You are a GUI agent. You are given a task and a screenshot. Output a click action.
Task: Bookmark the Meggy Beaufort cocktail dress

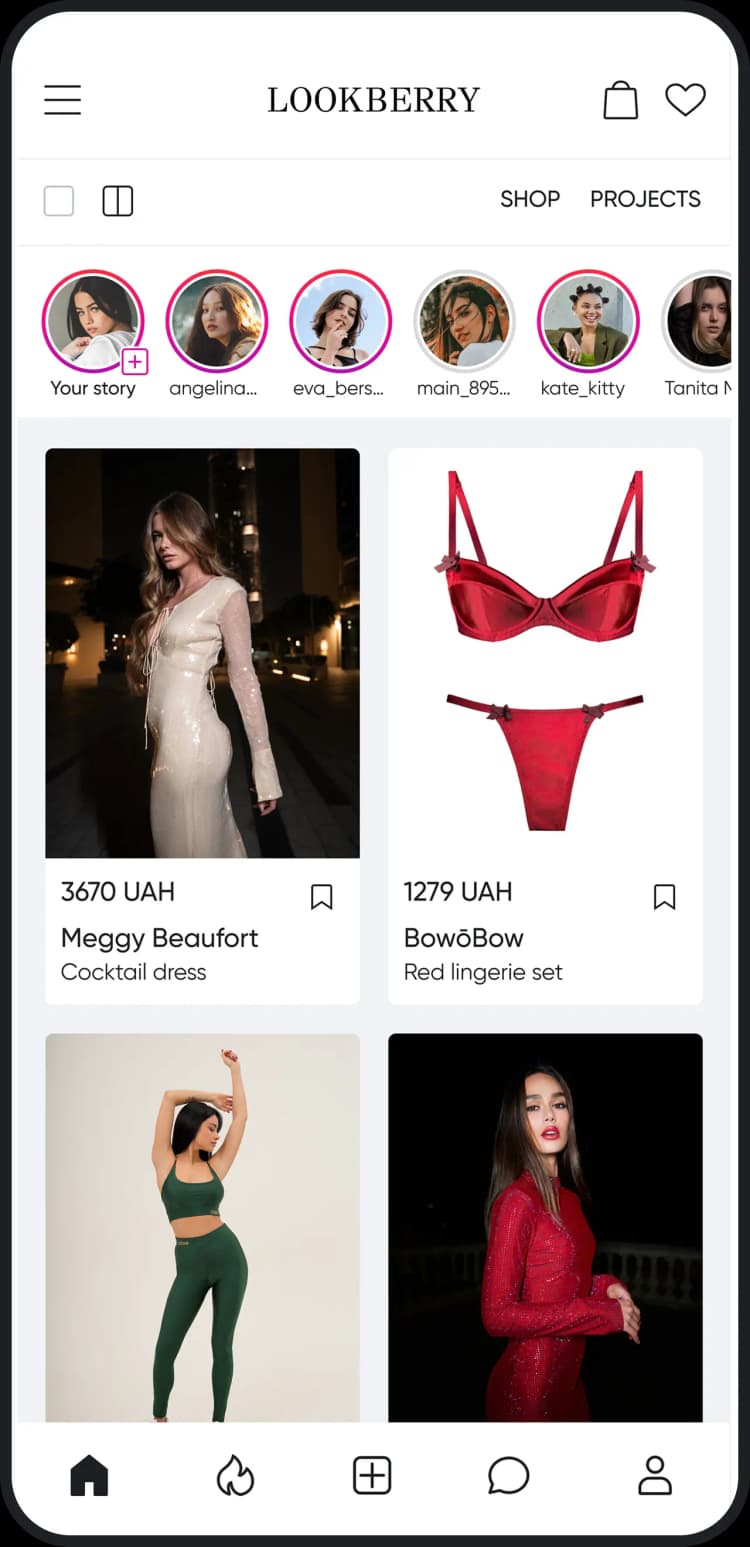[x=322, y=897]
